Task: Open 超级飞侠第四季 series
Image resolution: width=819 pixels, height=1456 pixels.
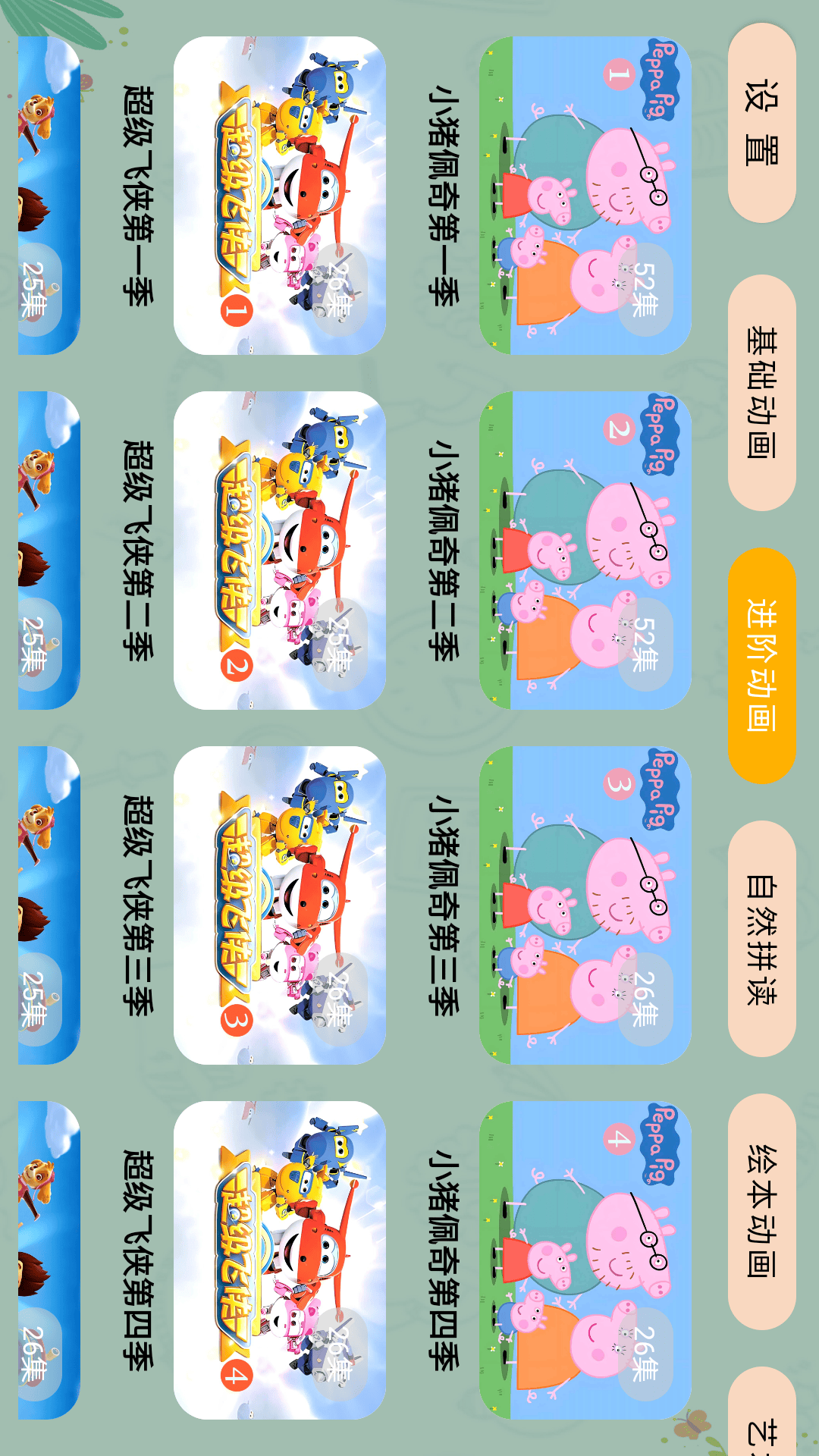Action: click(280, 1260)
